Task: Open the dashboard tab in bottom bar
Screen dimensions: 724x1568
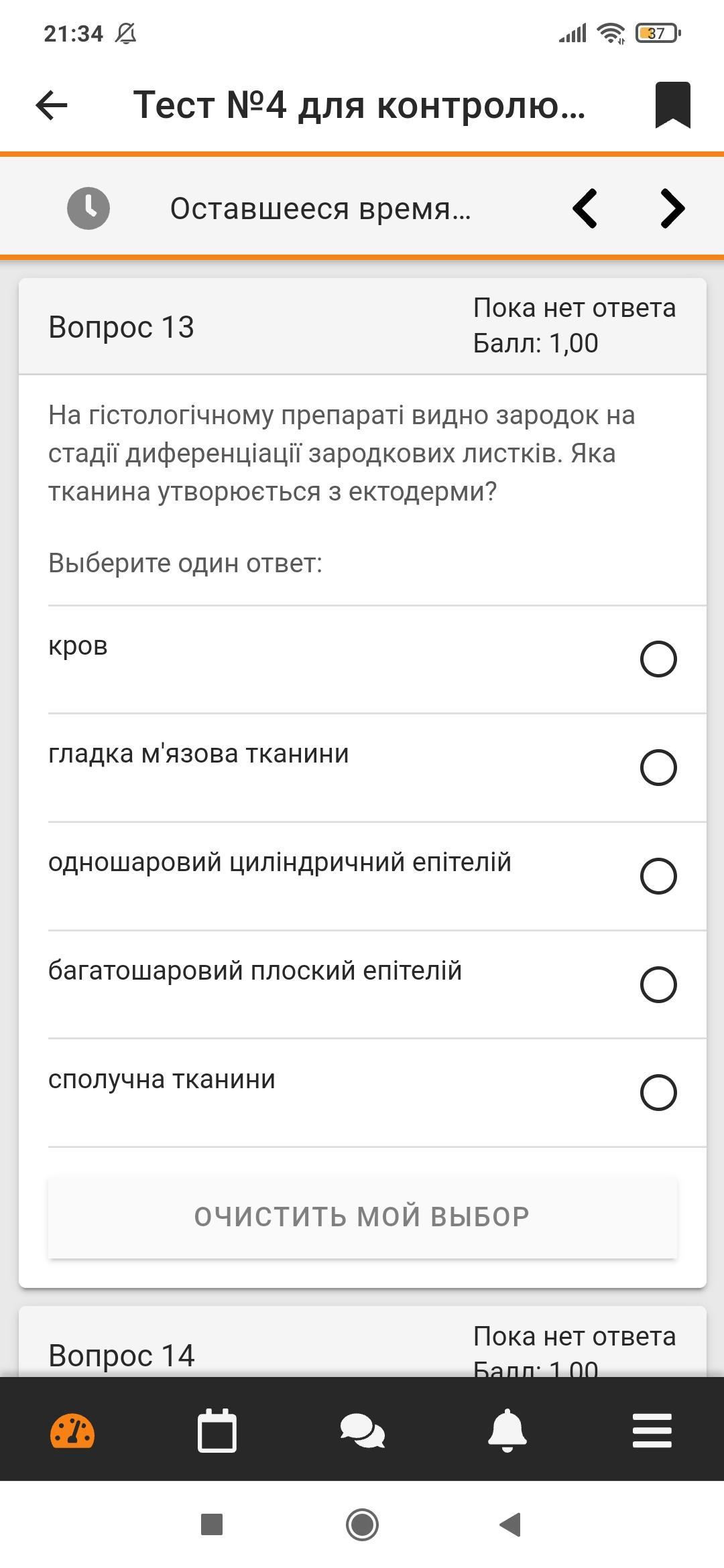Action: (x=72, y=1433)
